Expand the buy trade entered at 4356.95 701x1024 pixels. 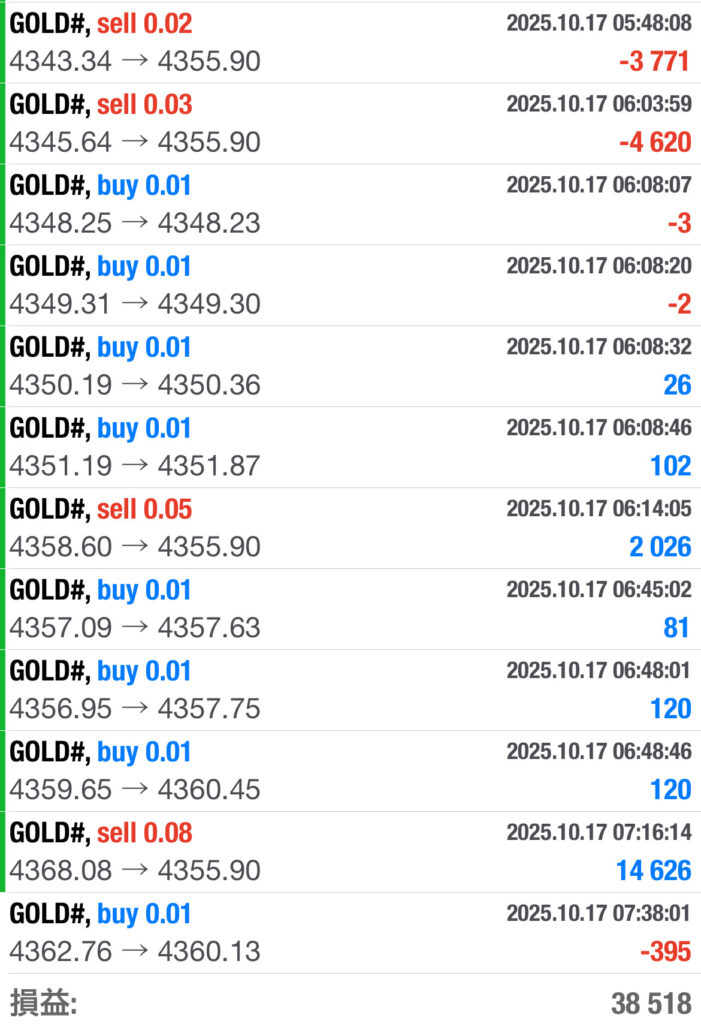pos(350,690)
